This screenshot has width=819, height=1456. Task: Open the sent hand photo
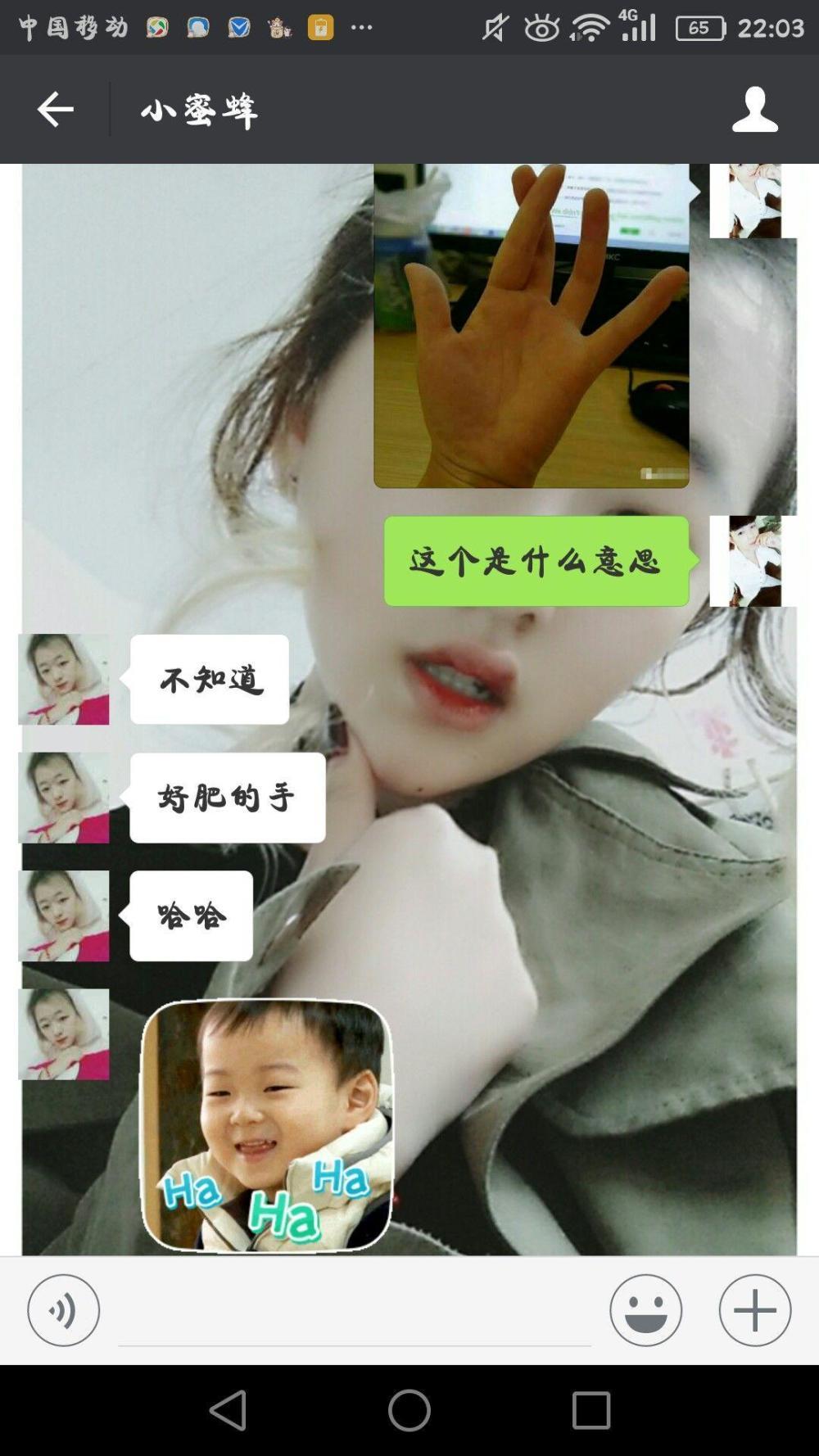pyautogui.click(x=531, y=325)
